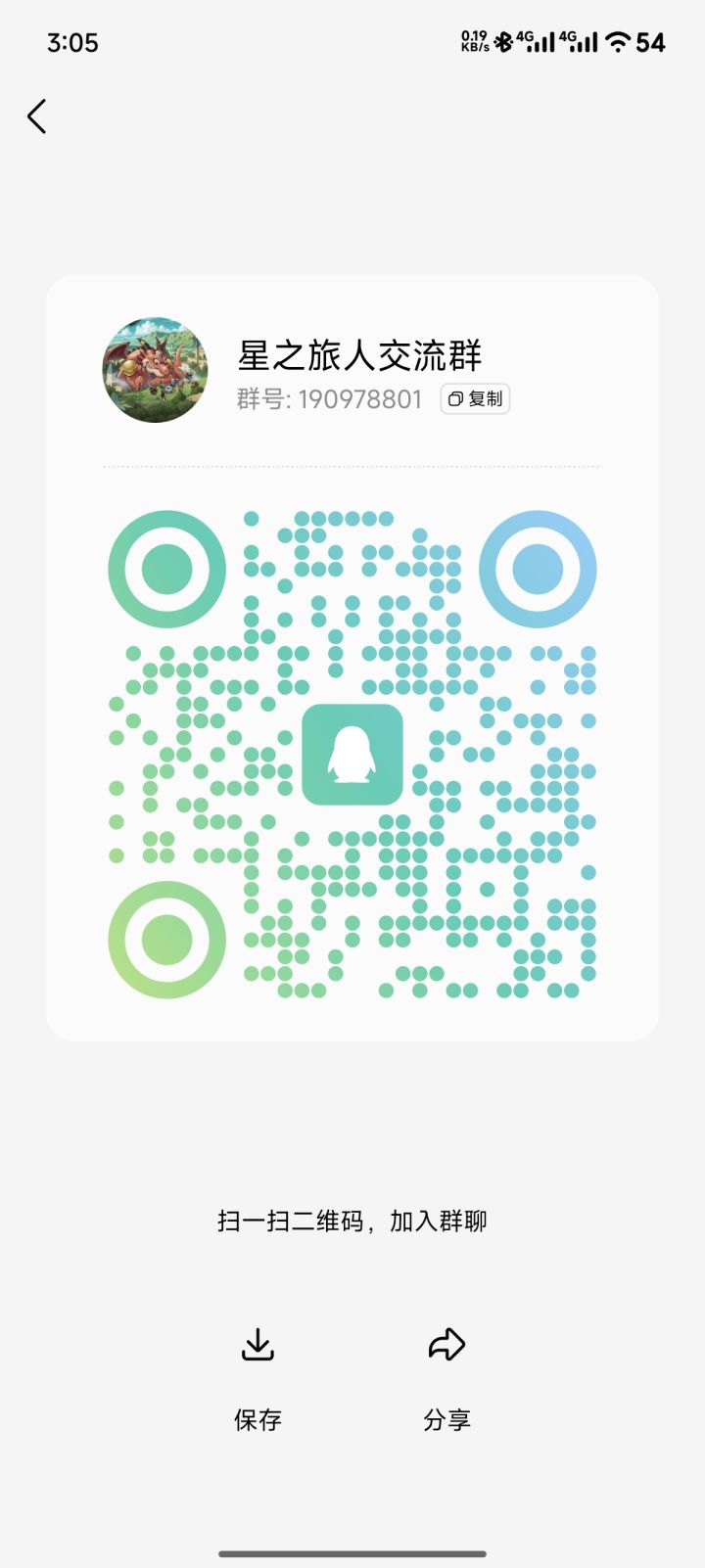Select the group name 星之旅人交流群
705x1568 pixels.
[x=360, y=356]
